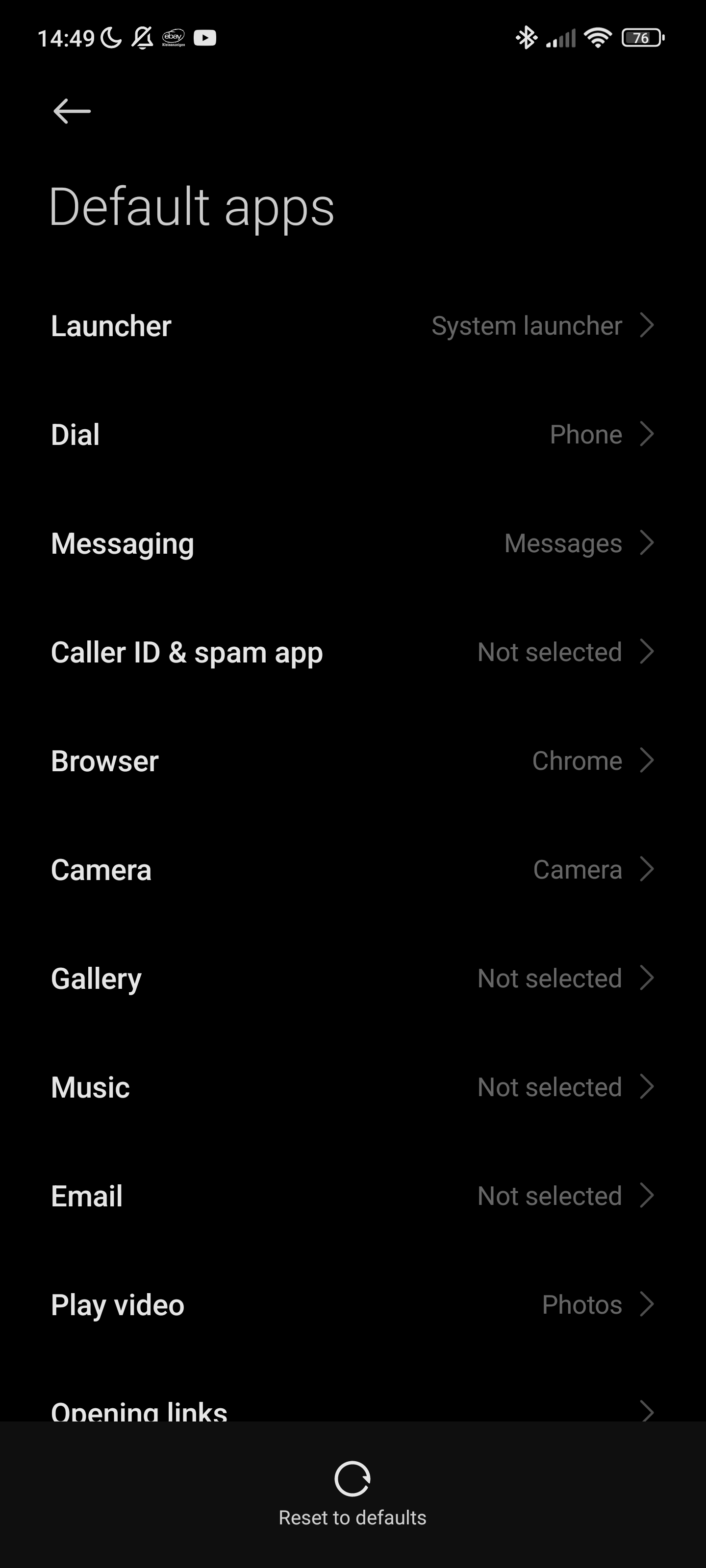706x1568 pixels.
Task: Open the Play video default setting
Action: 353,1304
